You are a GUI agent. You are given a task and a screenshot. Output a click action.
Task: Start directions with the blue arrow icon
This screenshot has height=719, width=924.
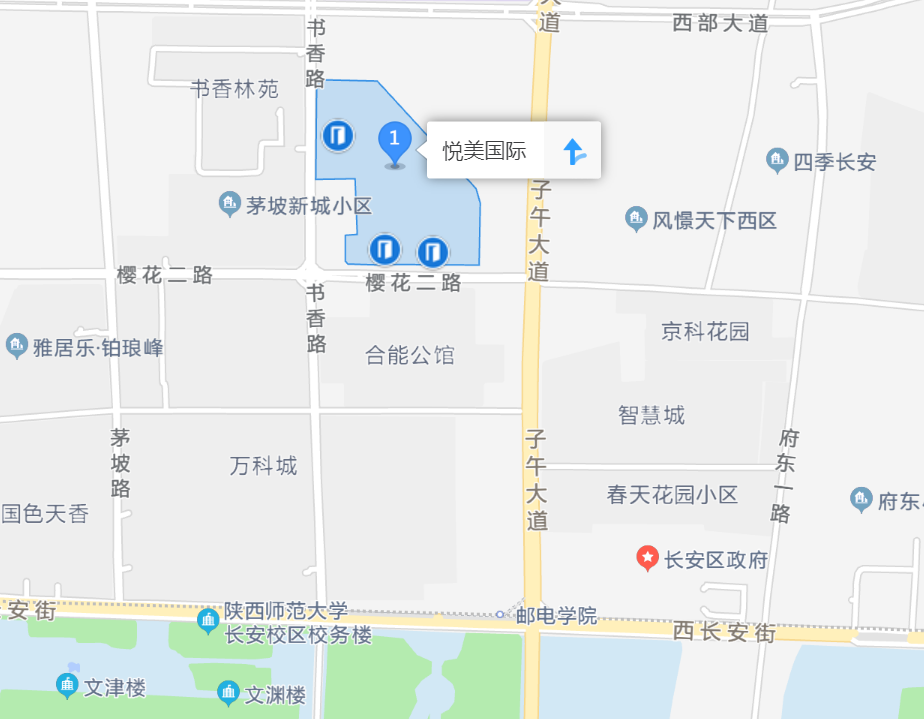(x=573, y=151)
